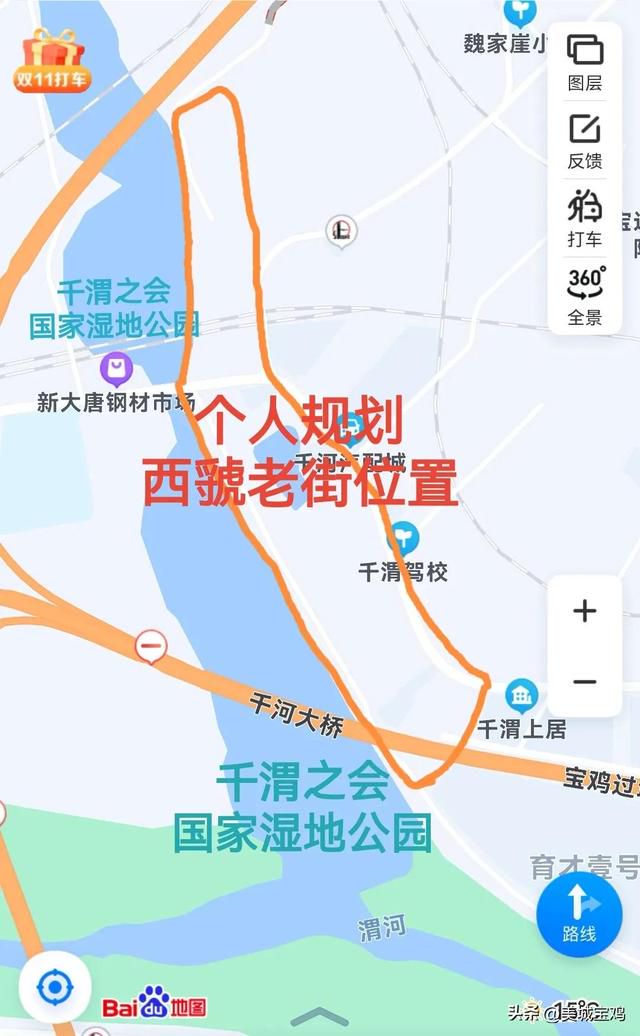640x1036 pixels.
Task: Open the 双11打车 promotion gift
Action: [x=52, y=59]
